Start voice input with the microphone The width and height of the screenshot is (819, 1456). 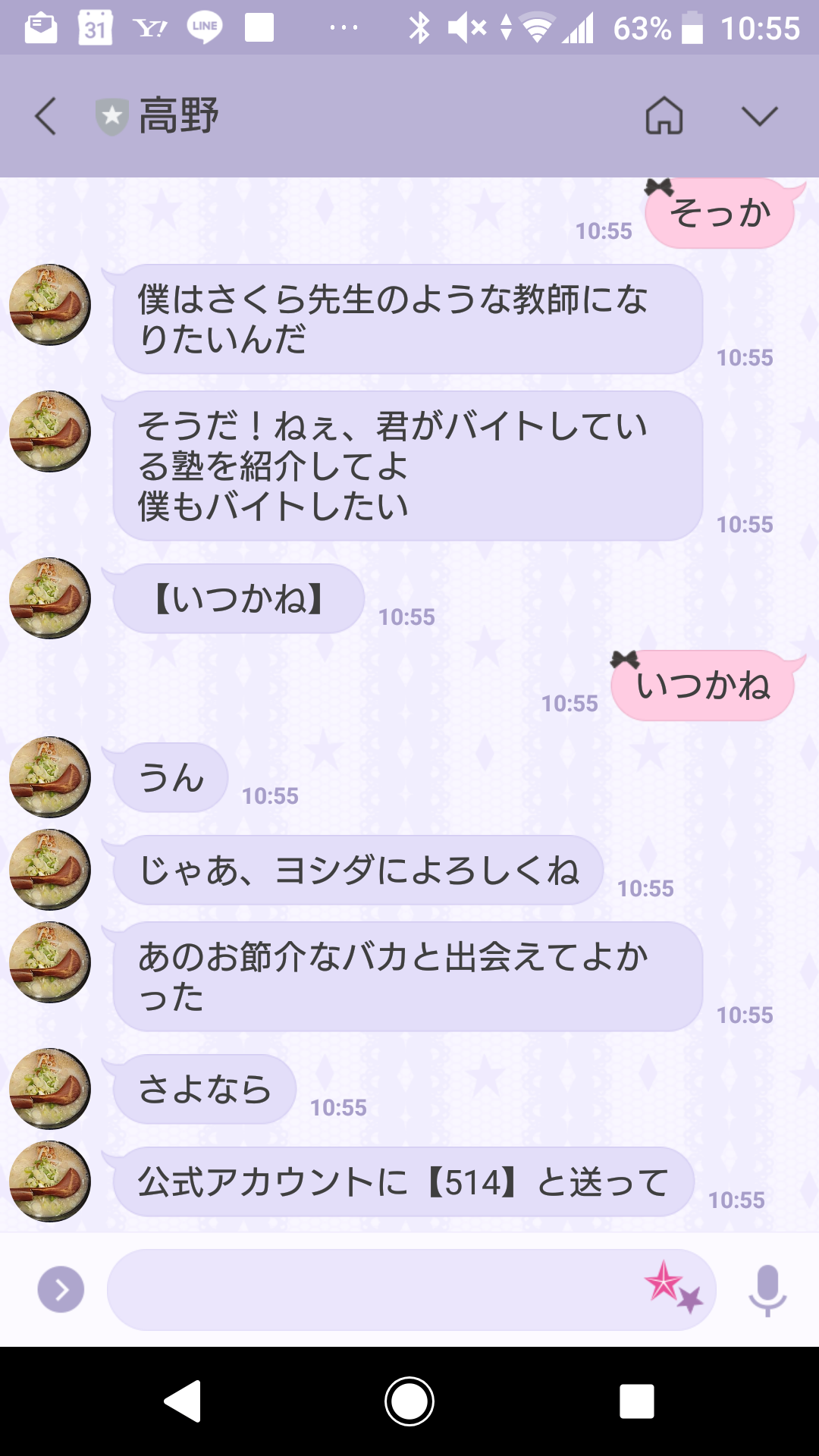767,1289
